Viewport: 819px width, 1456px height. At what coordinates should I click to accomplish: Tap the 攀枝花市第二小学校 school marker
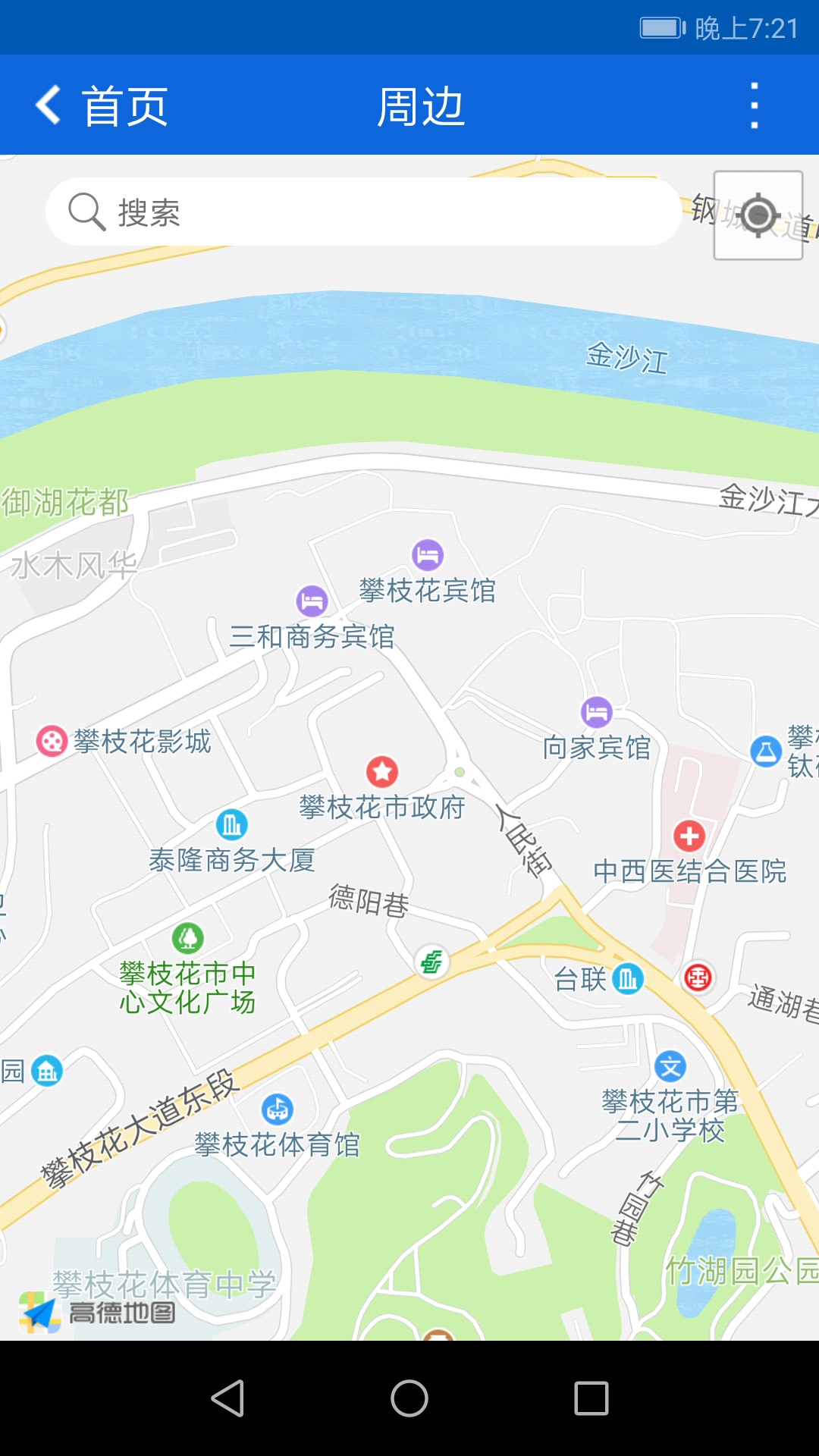670,1067
